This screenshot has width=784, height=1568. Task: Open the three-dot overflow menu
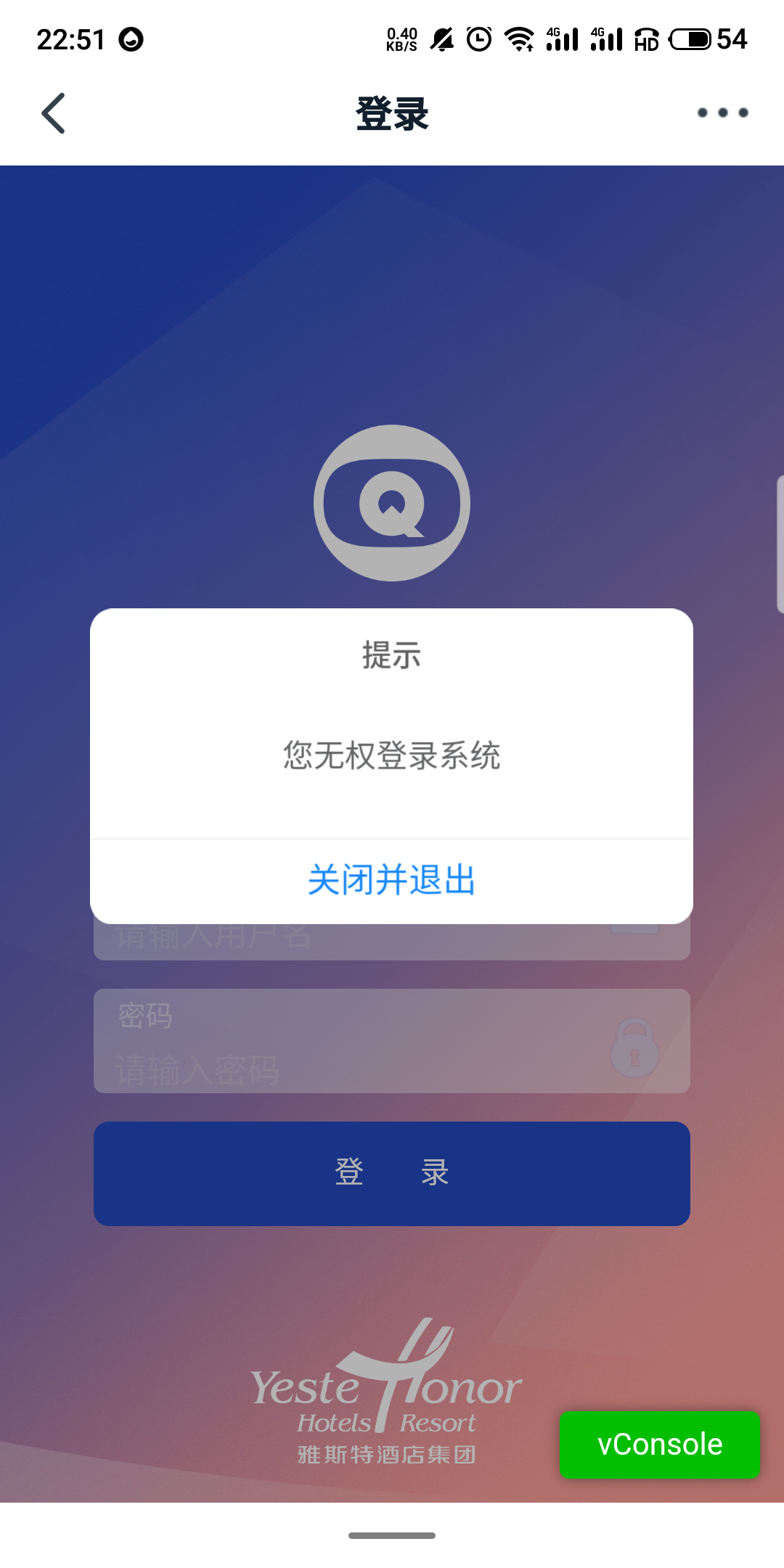(722, 113)
